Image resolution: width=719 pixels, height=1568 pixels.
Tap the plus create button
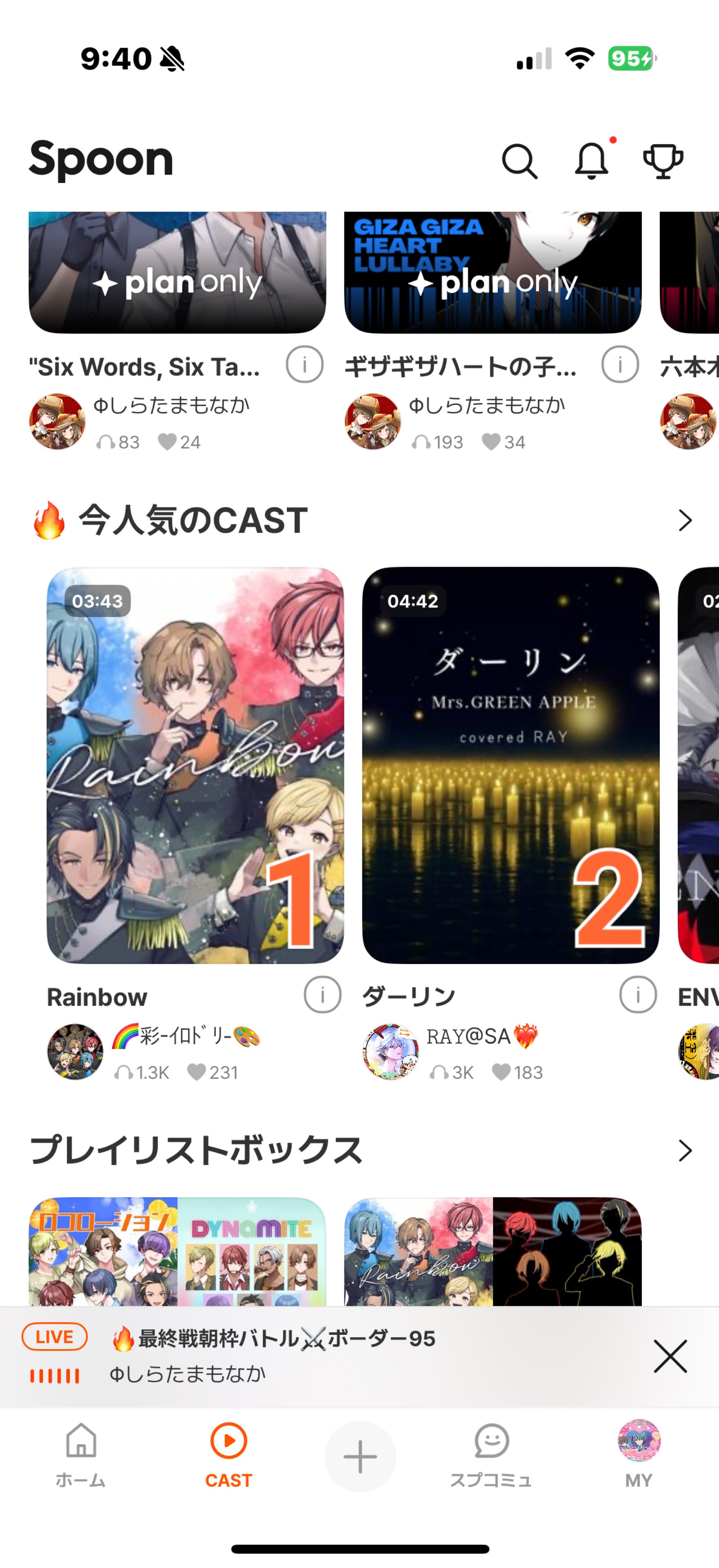pos(360,1457)
